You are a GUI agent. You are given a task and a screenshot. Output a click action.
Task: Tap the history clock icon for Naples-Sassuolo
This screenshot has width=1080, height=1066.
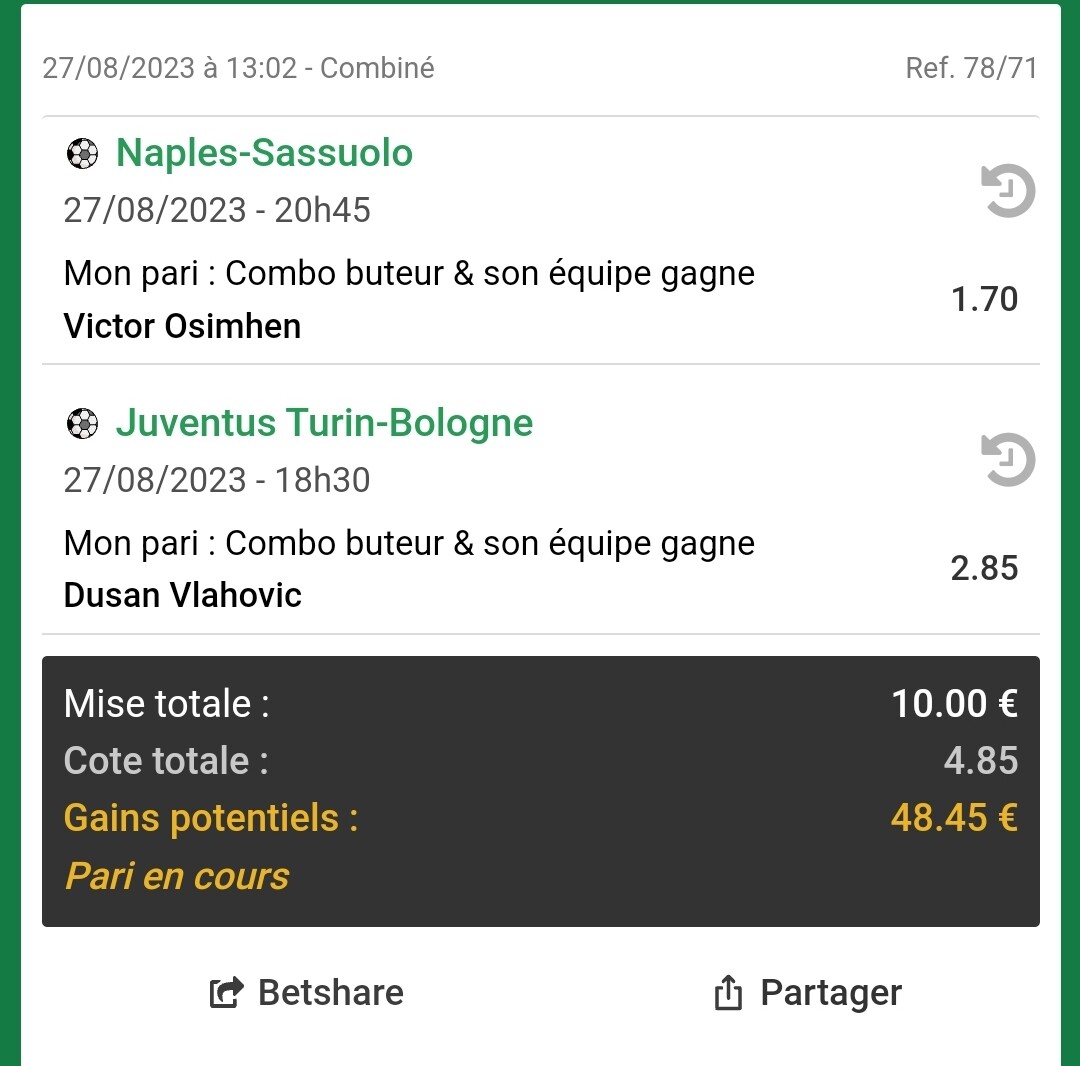tap(1008, 190)
